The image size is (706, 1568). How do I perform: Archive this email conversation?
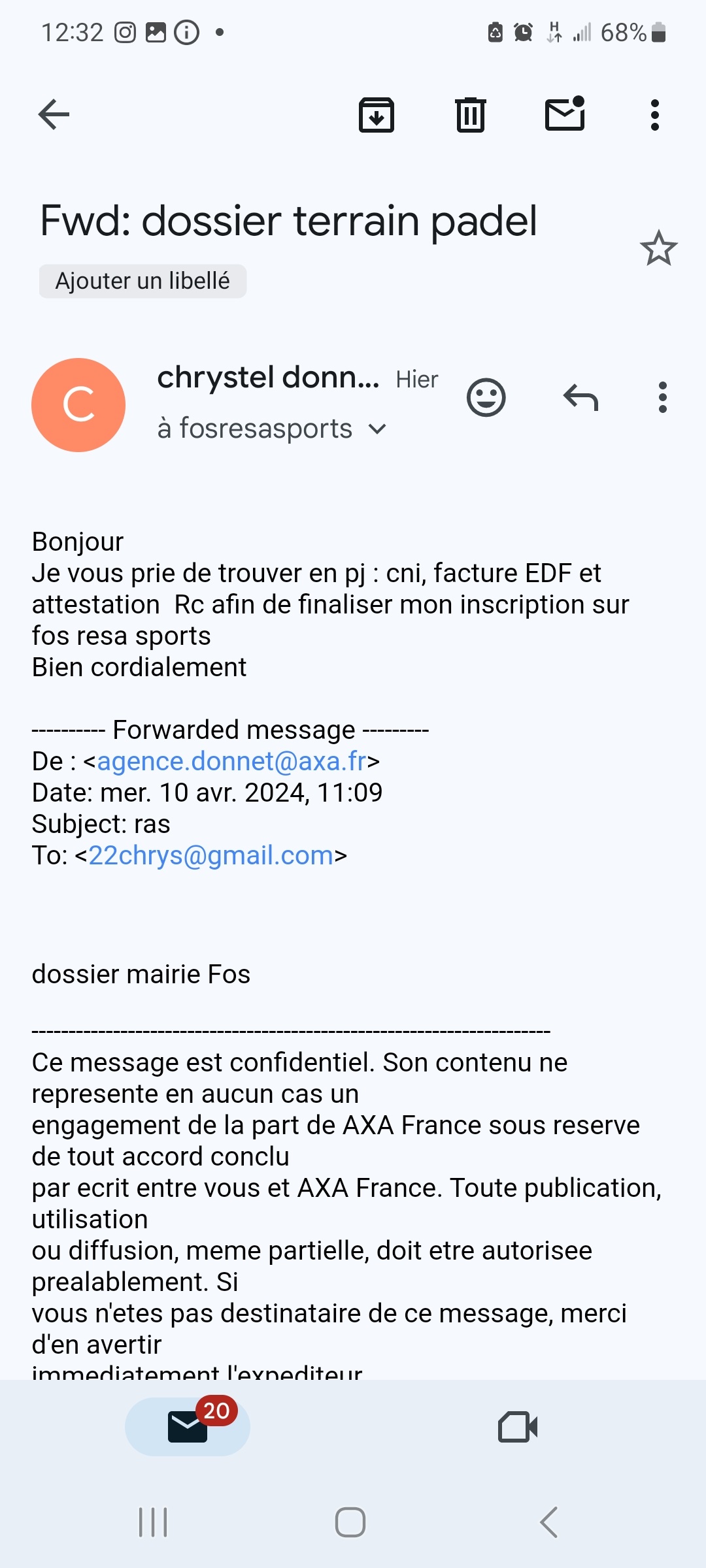point(377,115)
